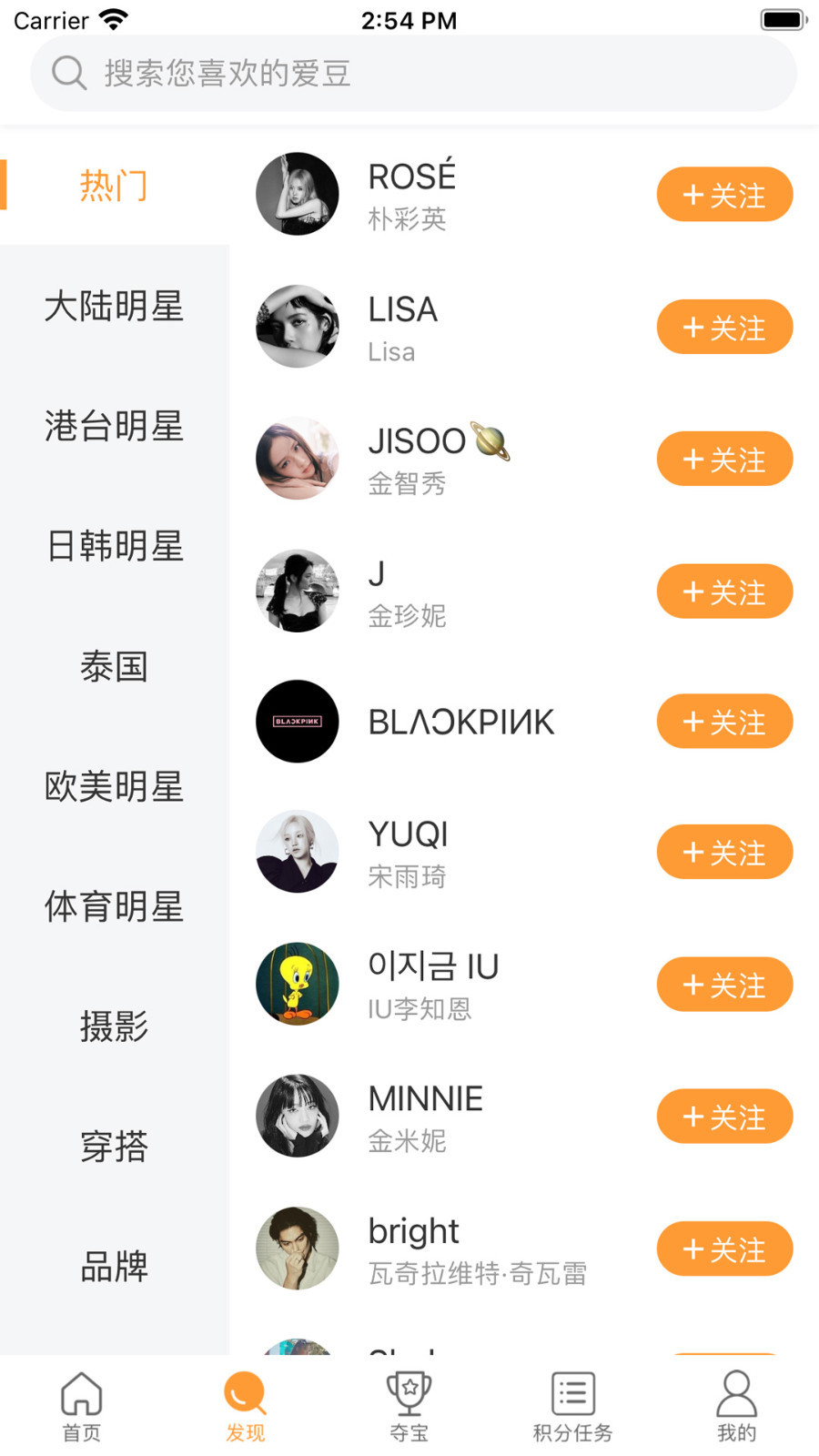Select the 大陆明星 category
Screen dimensions: 819x1456
(114, 306)
